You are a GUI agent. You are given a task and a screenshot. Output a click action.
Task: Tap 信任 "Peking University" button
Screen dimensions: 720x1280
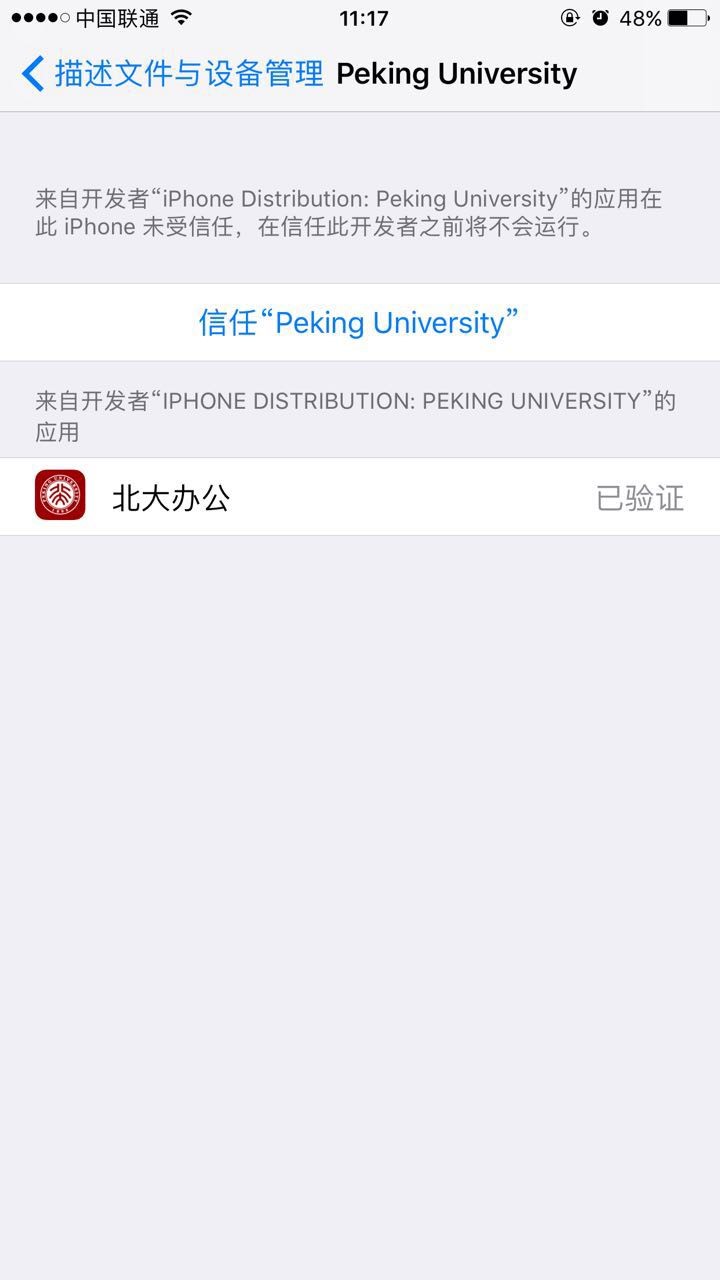click(359, 322)
